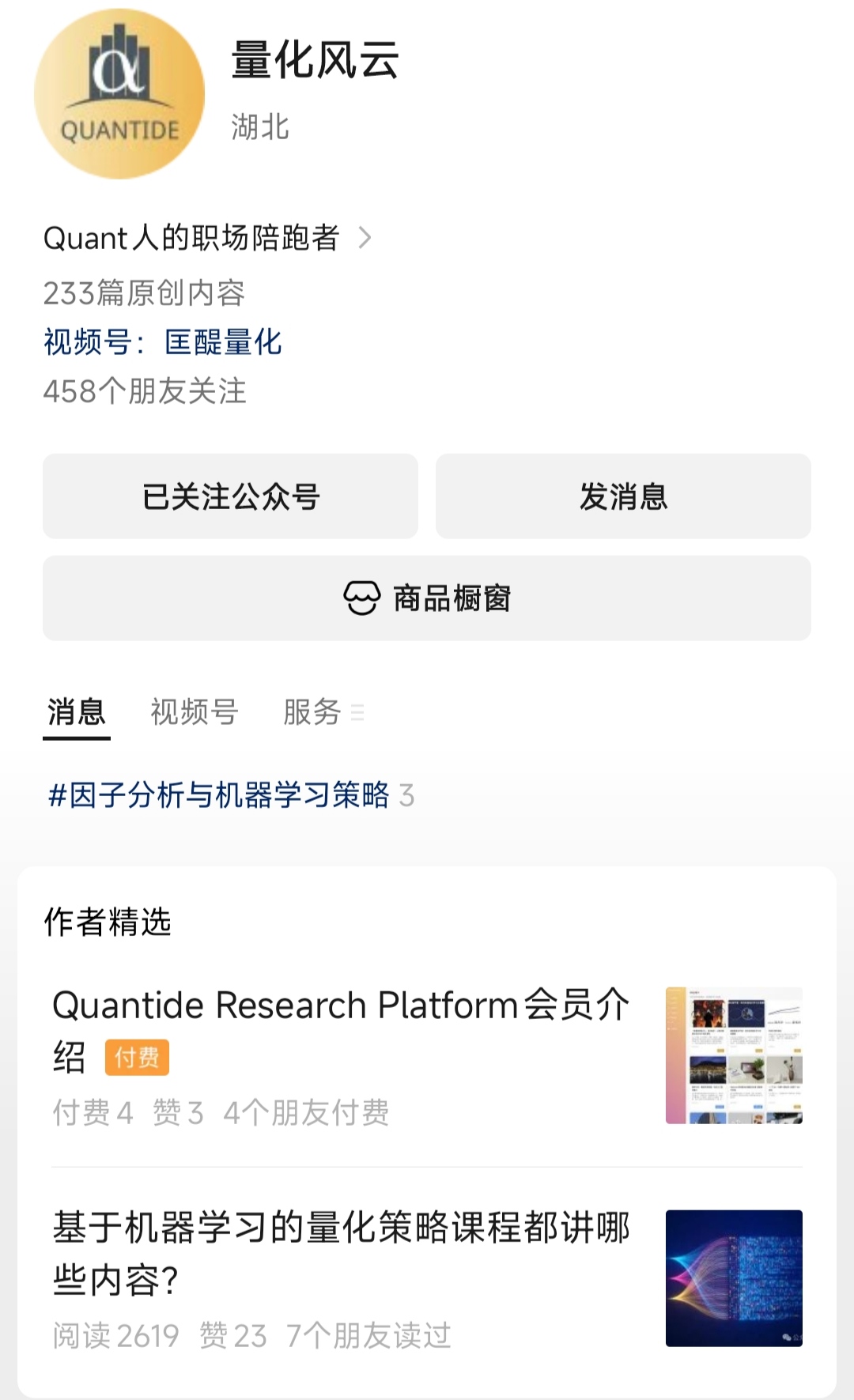Select the 消息 tab

76,711
